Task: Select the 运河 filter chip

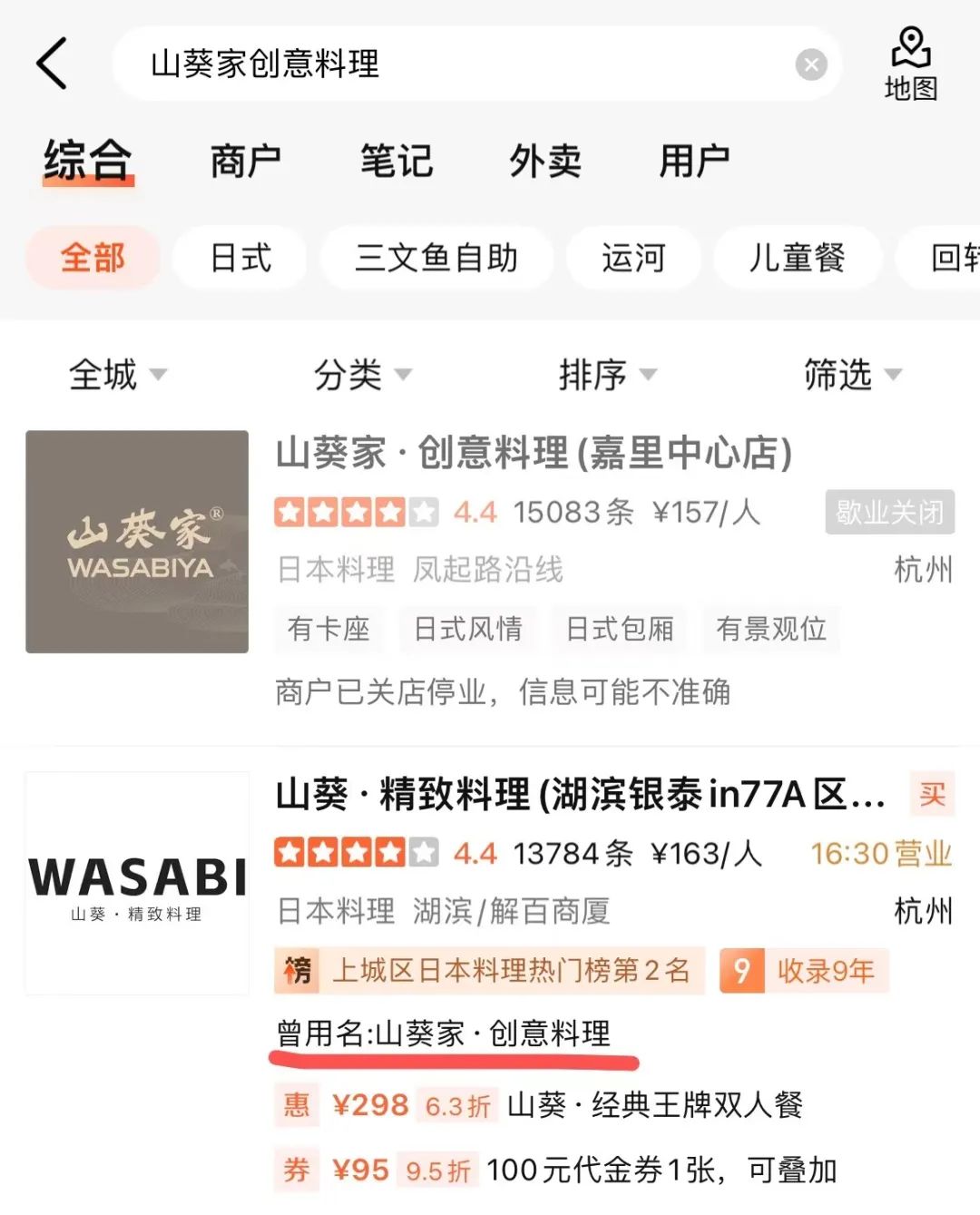Action: click(633, 258)
